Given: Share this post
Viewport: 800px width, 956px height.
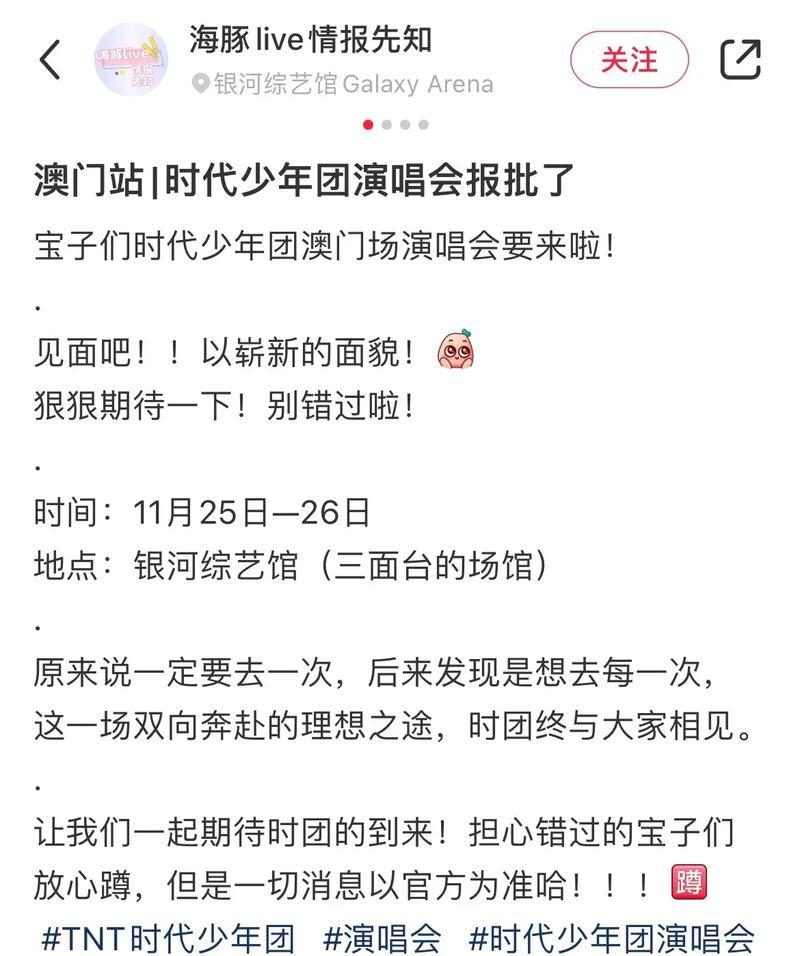Looking at the screenshot, I should point(741,60).
